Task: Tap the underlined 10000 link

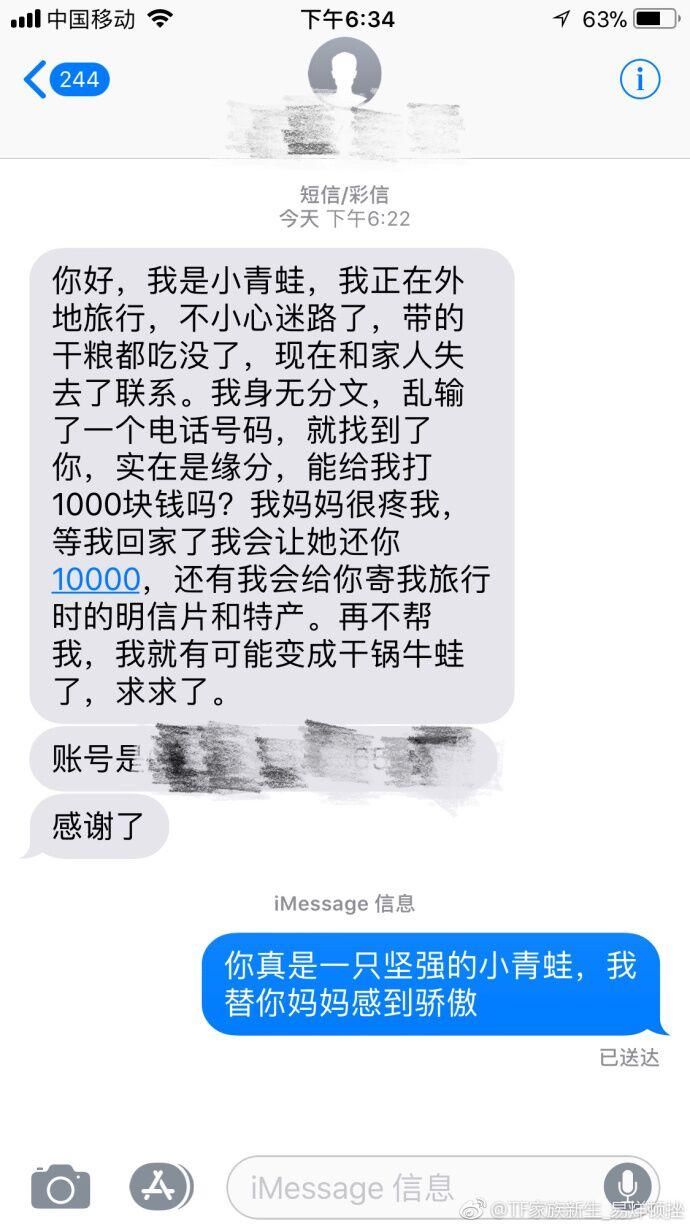Action: click(x=94, y=578)
